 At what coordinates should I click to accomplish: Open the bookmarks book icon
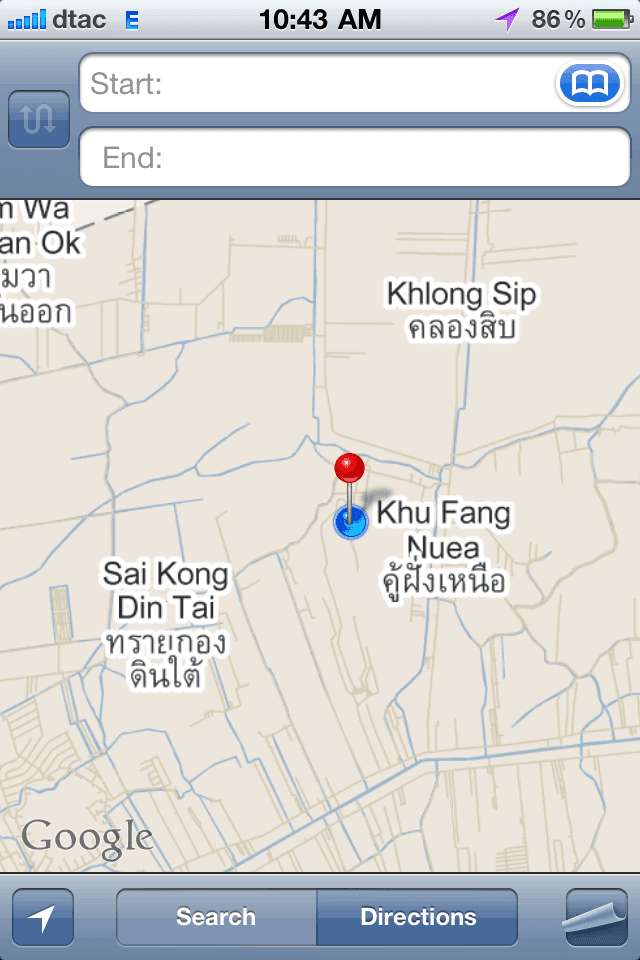pyautogui.click(x=589, y=84)
